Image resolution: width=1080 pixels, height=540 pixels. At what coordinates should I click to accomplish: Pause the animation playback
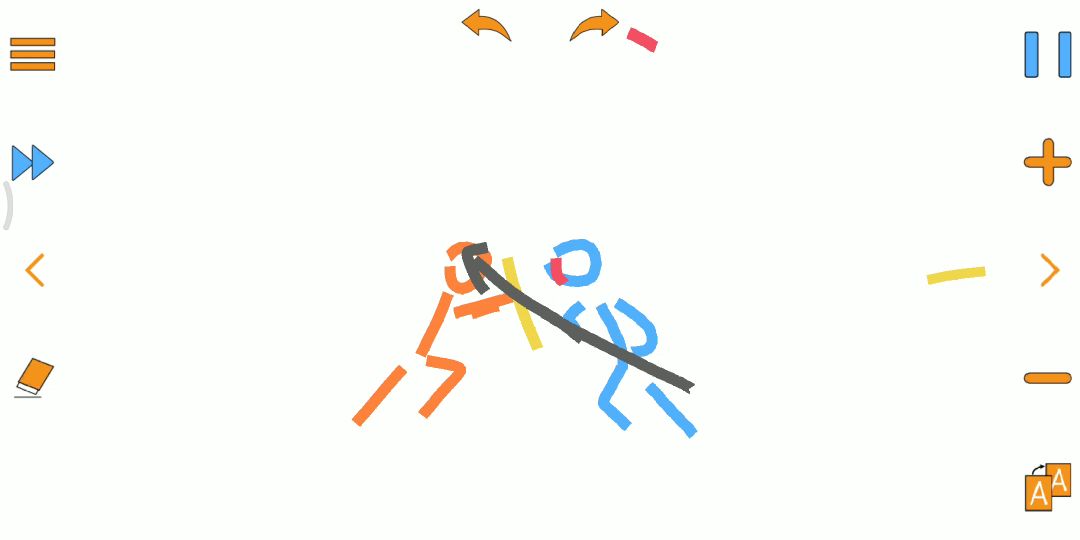(x=1047, y=54)
